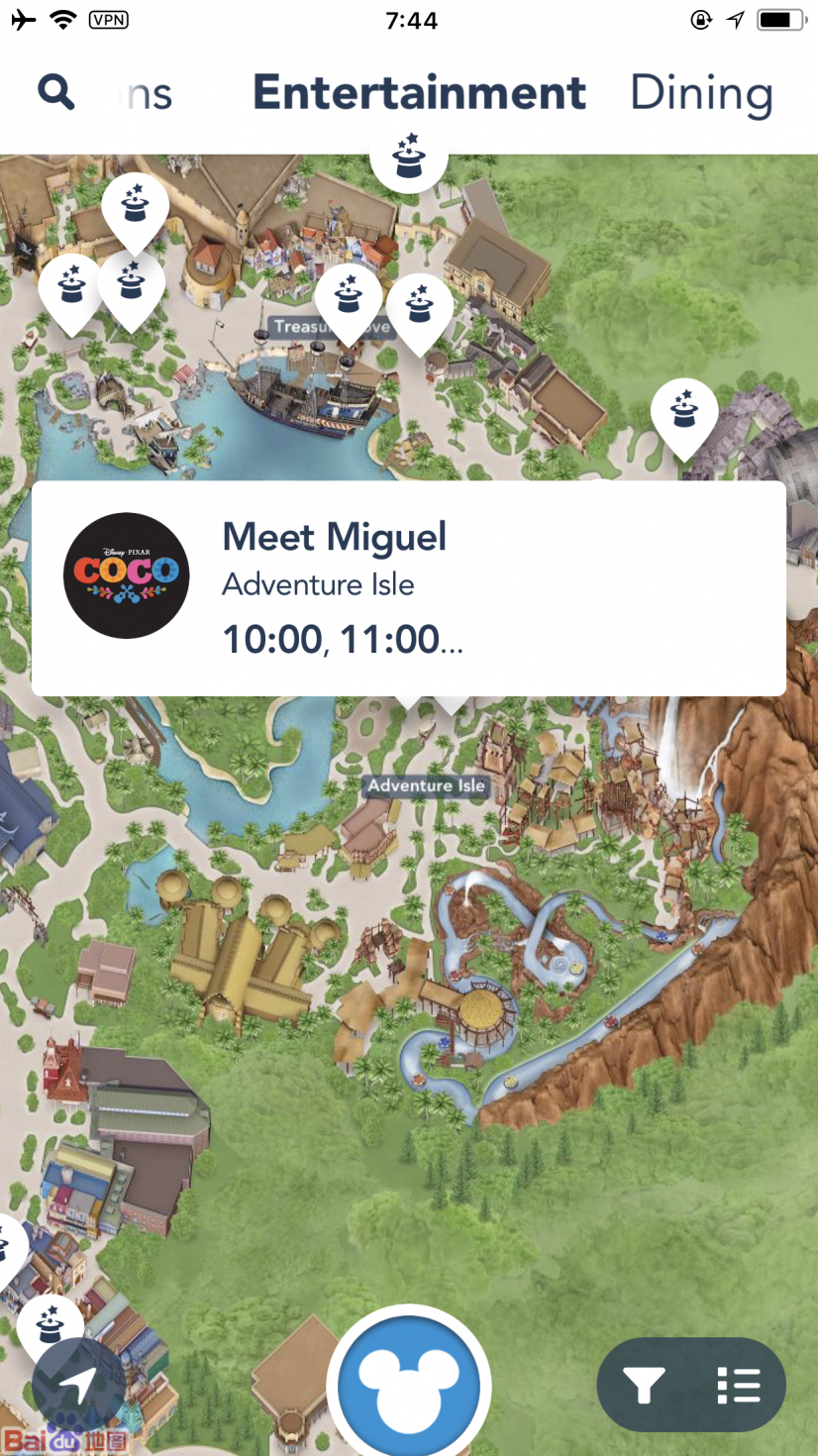Center map on my location
Viewport: 818px width, 1456px height.
(x=79, y=1385)
